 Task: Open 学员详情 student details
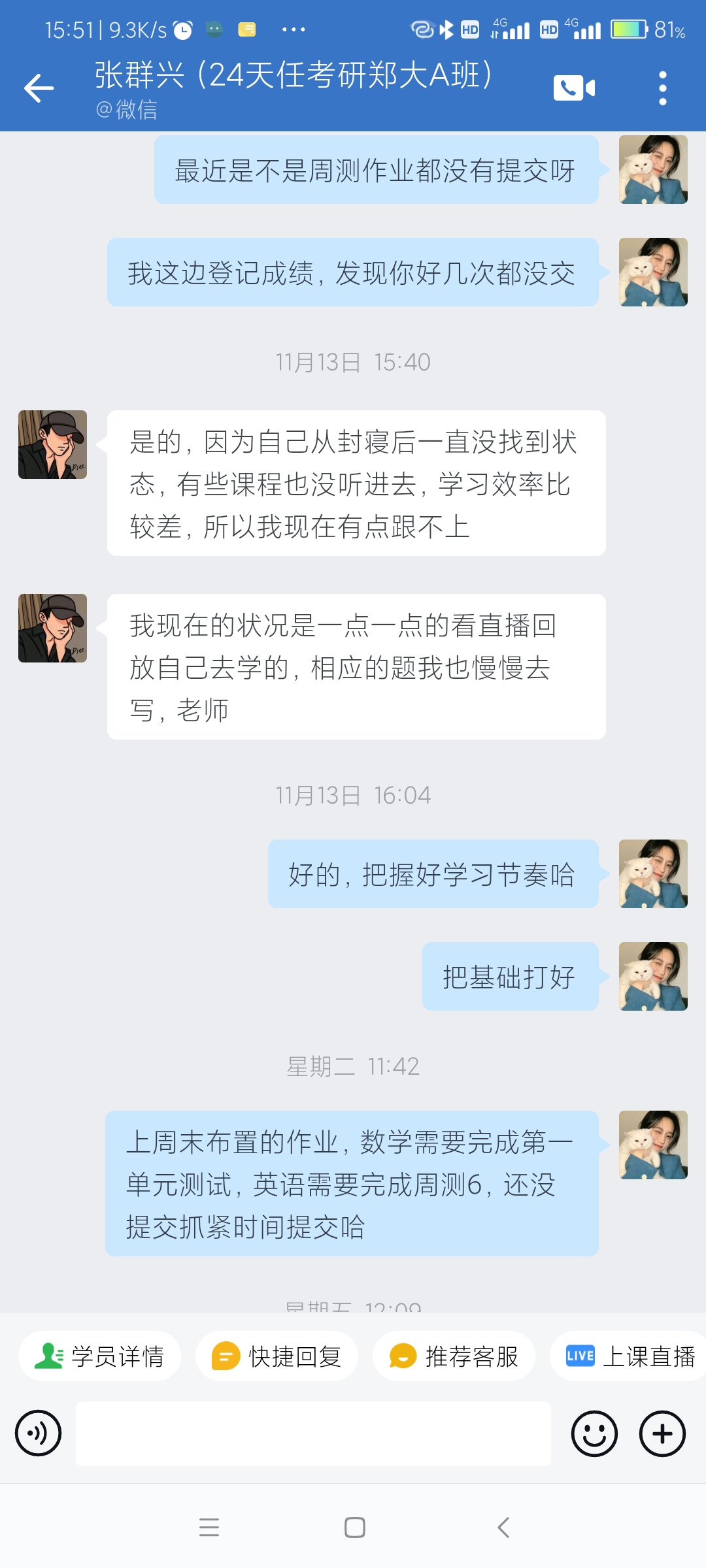click(x=99, y=1356)
